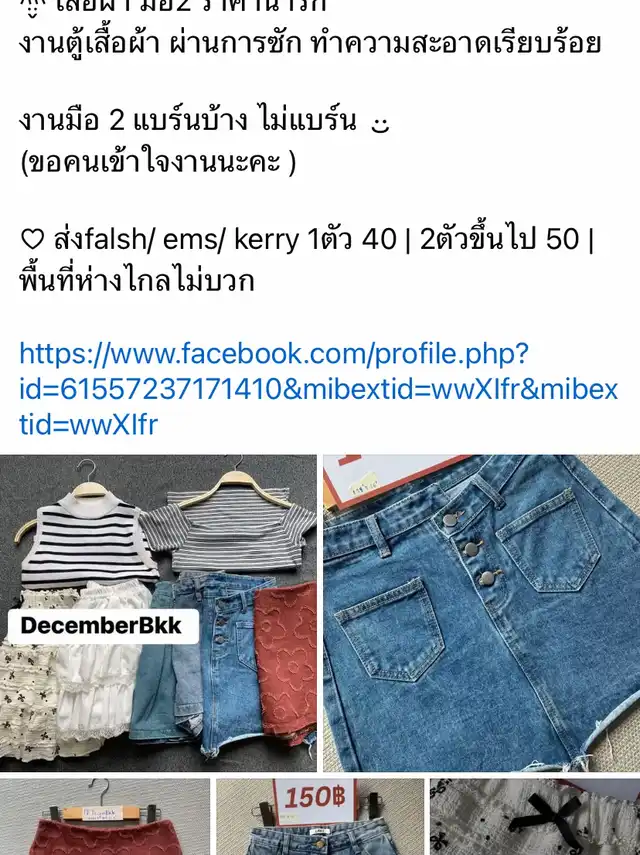Open the red skirt on hanger photo
This screenshot has height=855, width=640.
104,817
